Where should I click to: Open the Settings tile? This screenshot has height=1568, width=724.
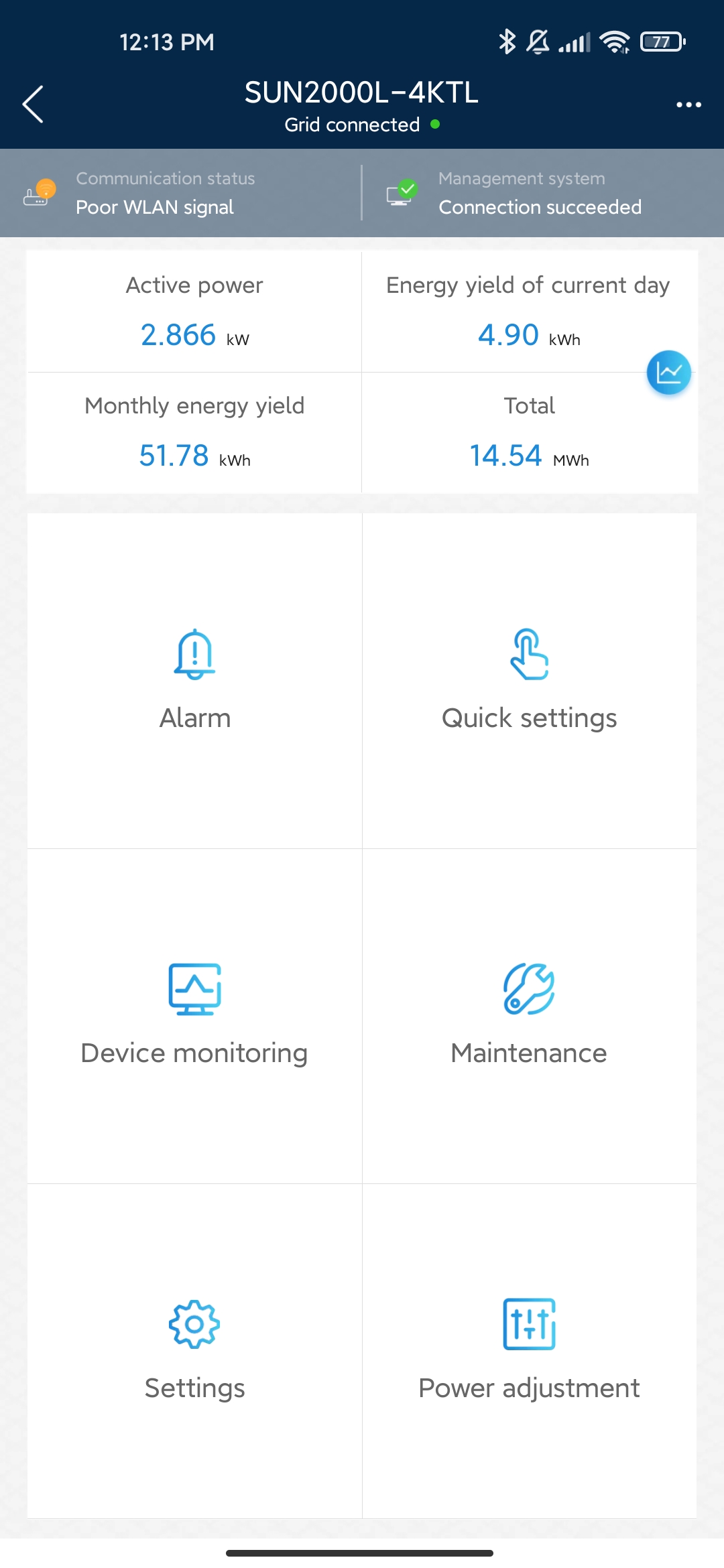[x=194, y=1351]
